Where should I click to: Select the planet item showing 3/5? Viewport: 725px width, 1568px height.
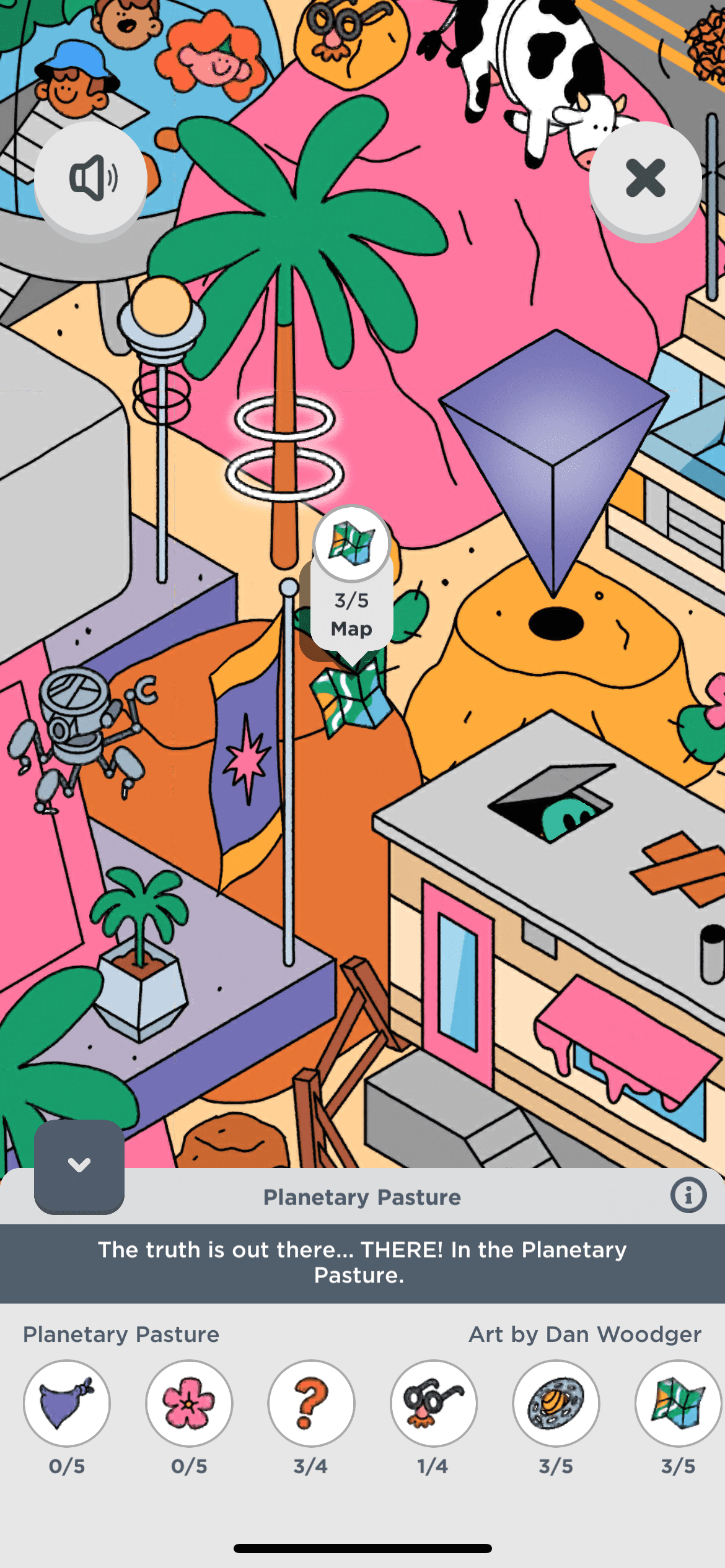[556, 1403]
